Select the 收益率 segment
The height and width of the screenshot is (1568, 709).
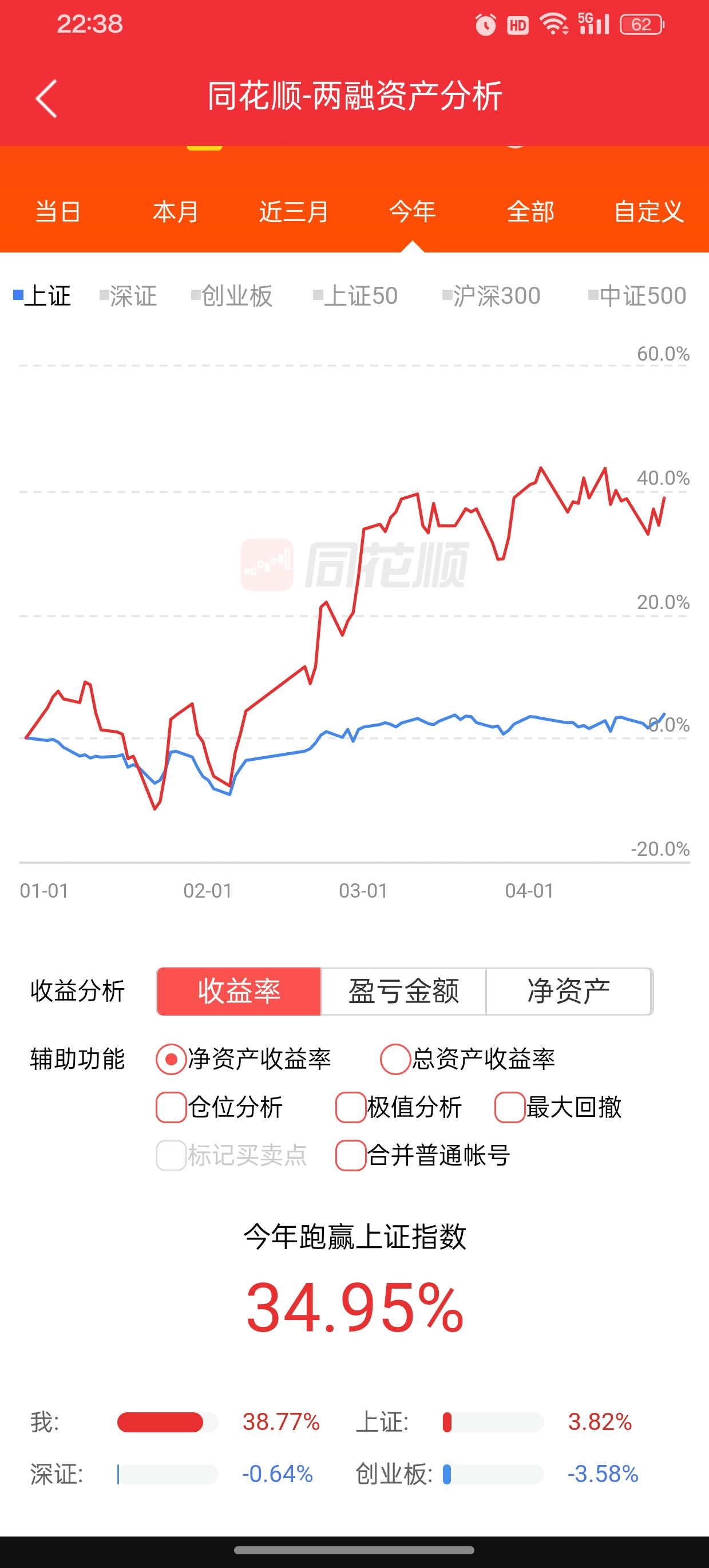point(239,991)
